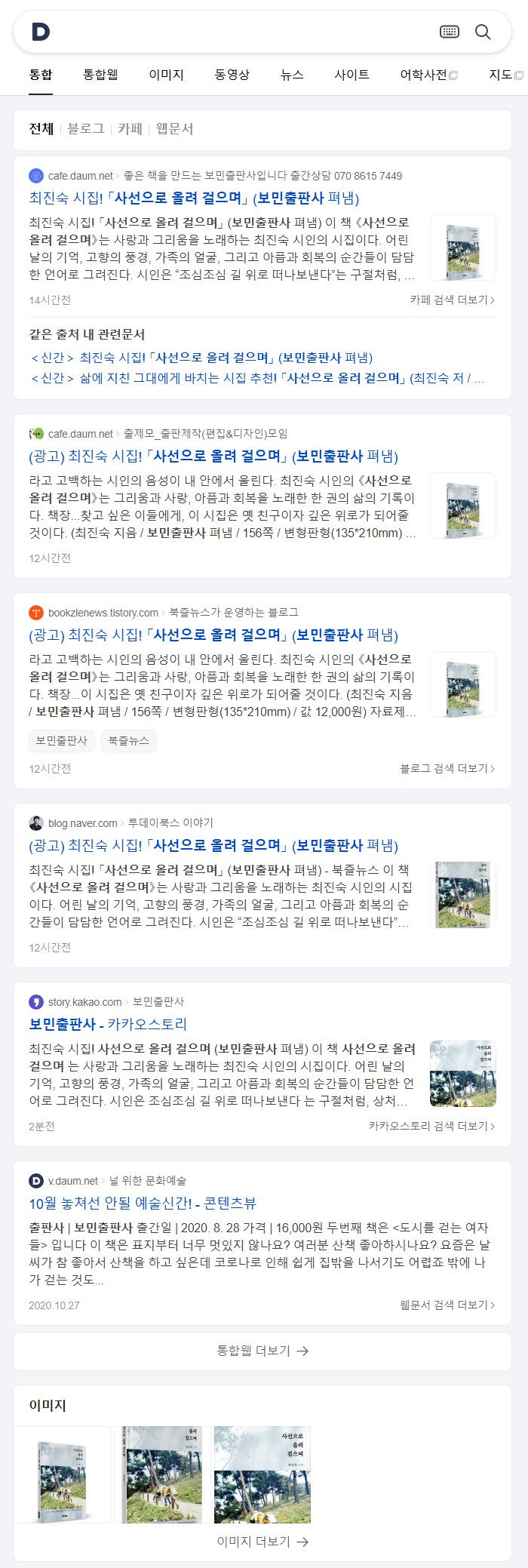Expand 통합웹 더보기
Viewport: 528px width, 1568px height.
[x=262, y=1351]
